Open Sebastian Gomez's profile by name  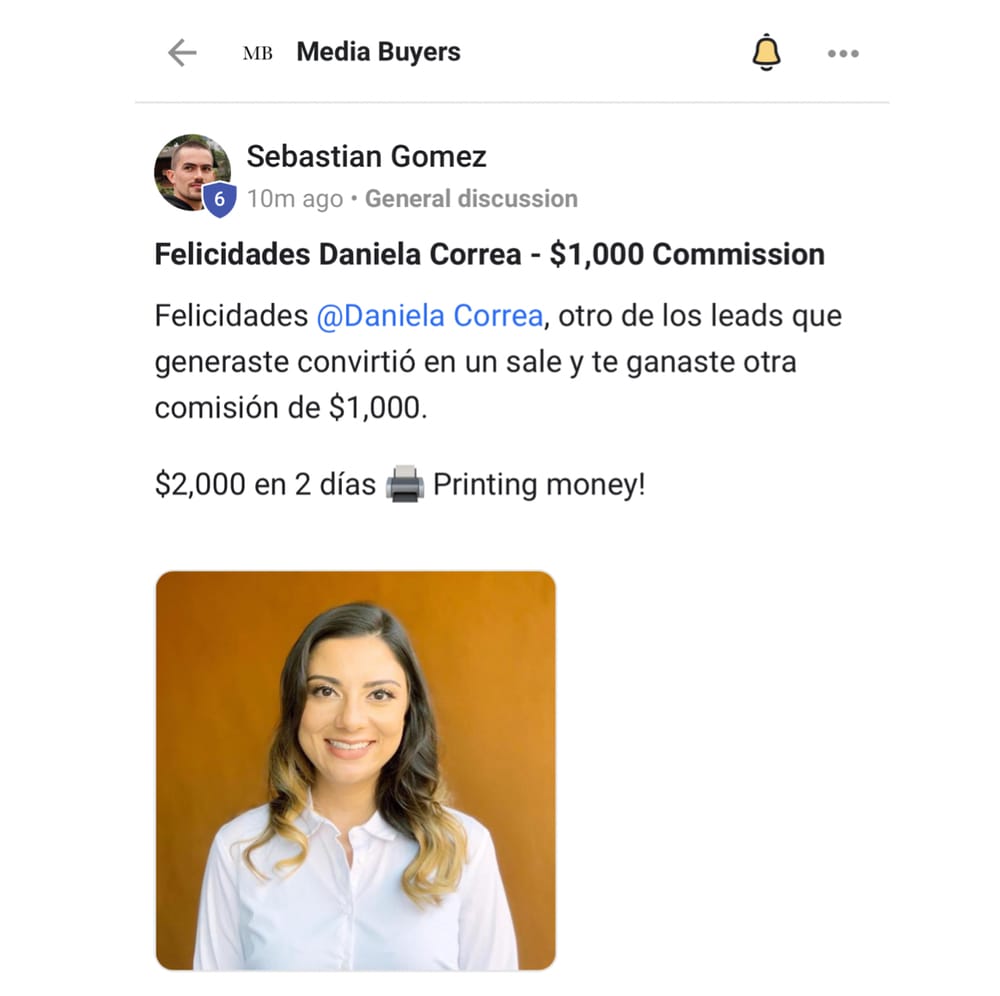pyautogui.click(x=366, y=157)
